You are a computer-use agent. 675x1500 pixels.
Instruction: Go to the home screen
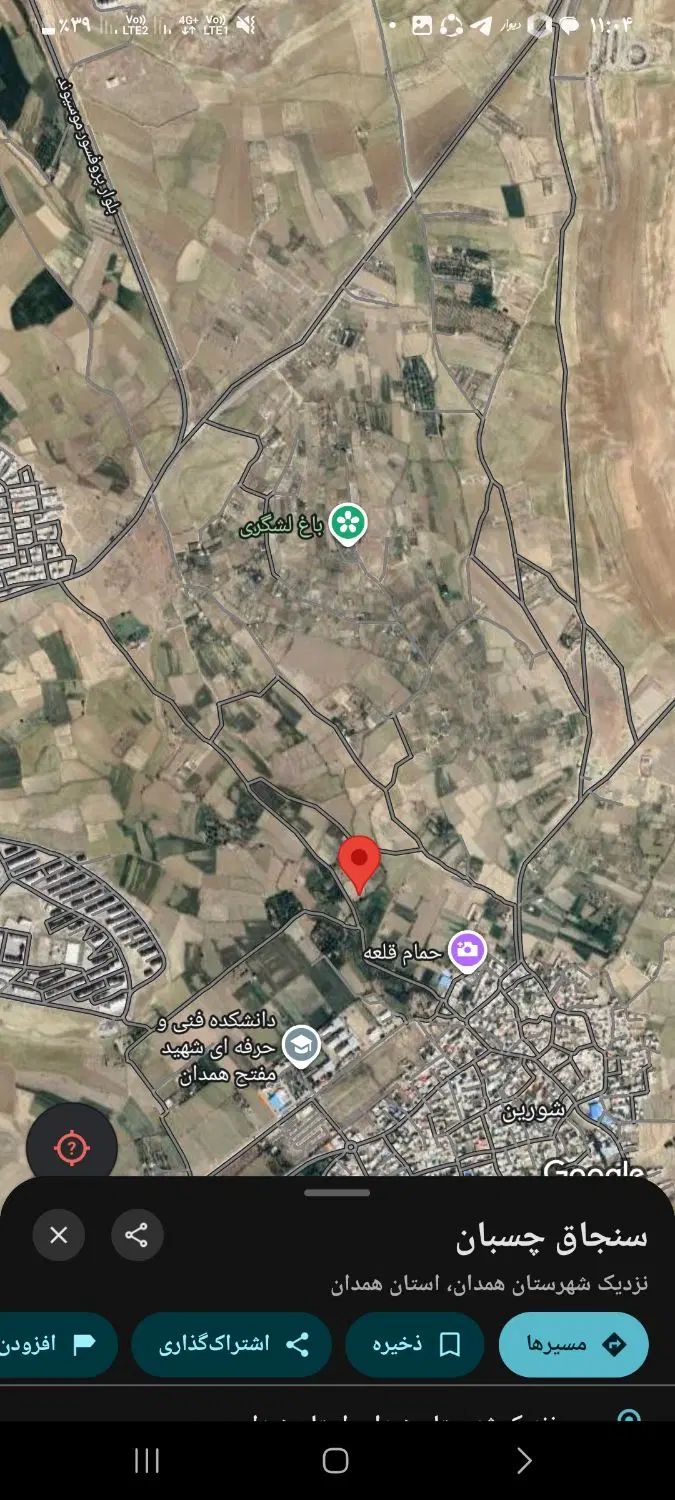(336, 1461)
